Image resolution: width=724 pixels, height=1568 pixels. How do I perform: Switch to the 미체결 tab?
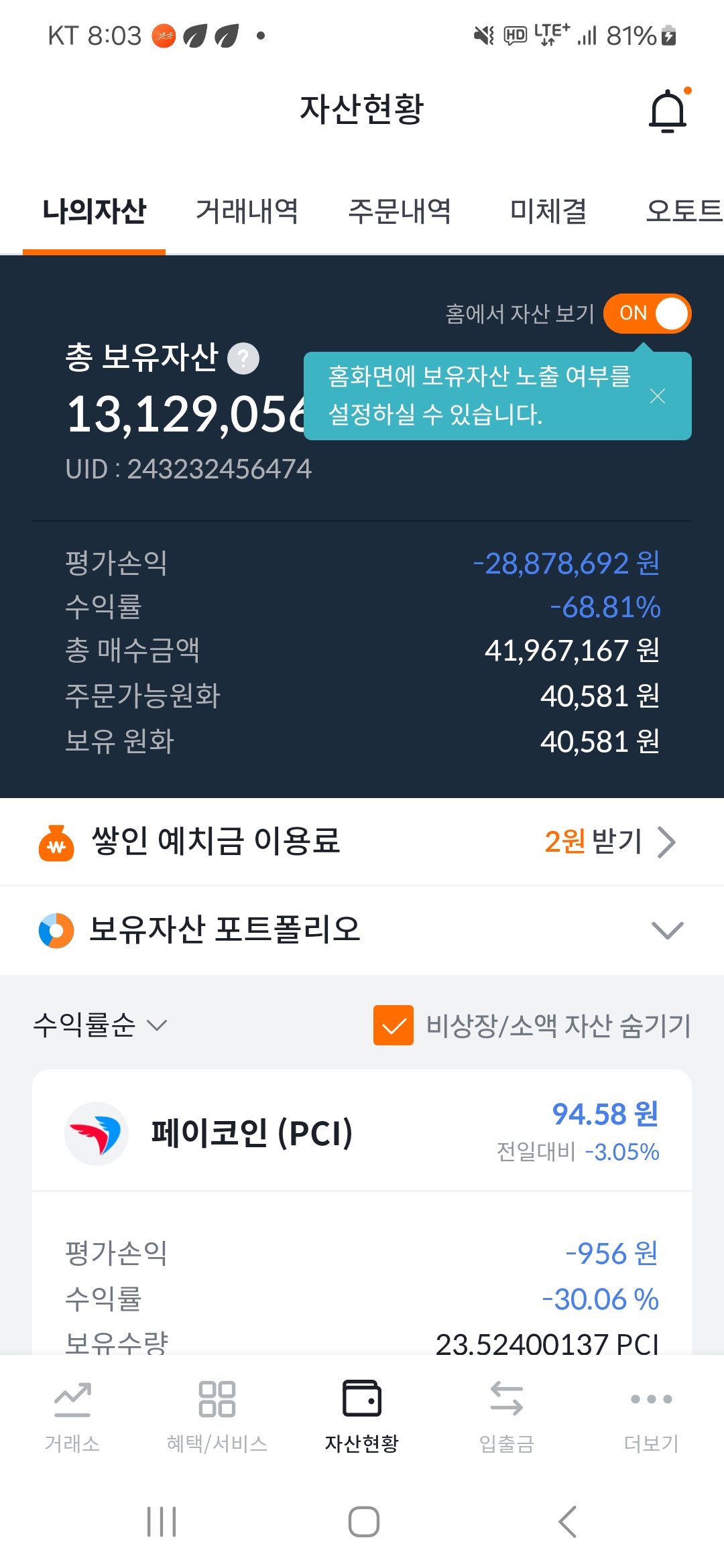coord(548,211)
